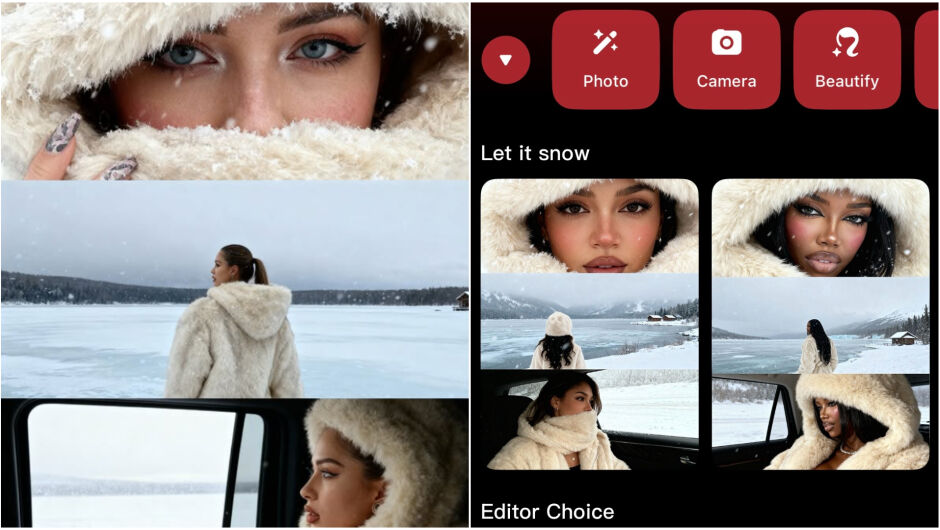This screenshot has width=940, height=530.
Task: Open the Beautify tool
Action: pos(846,59)
